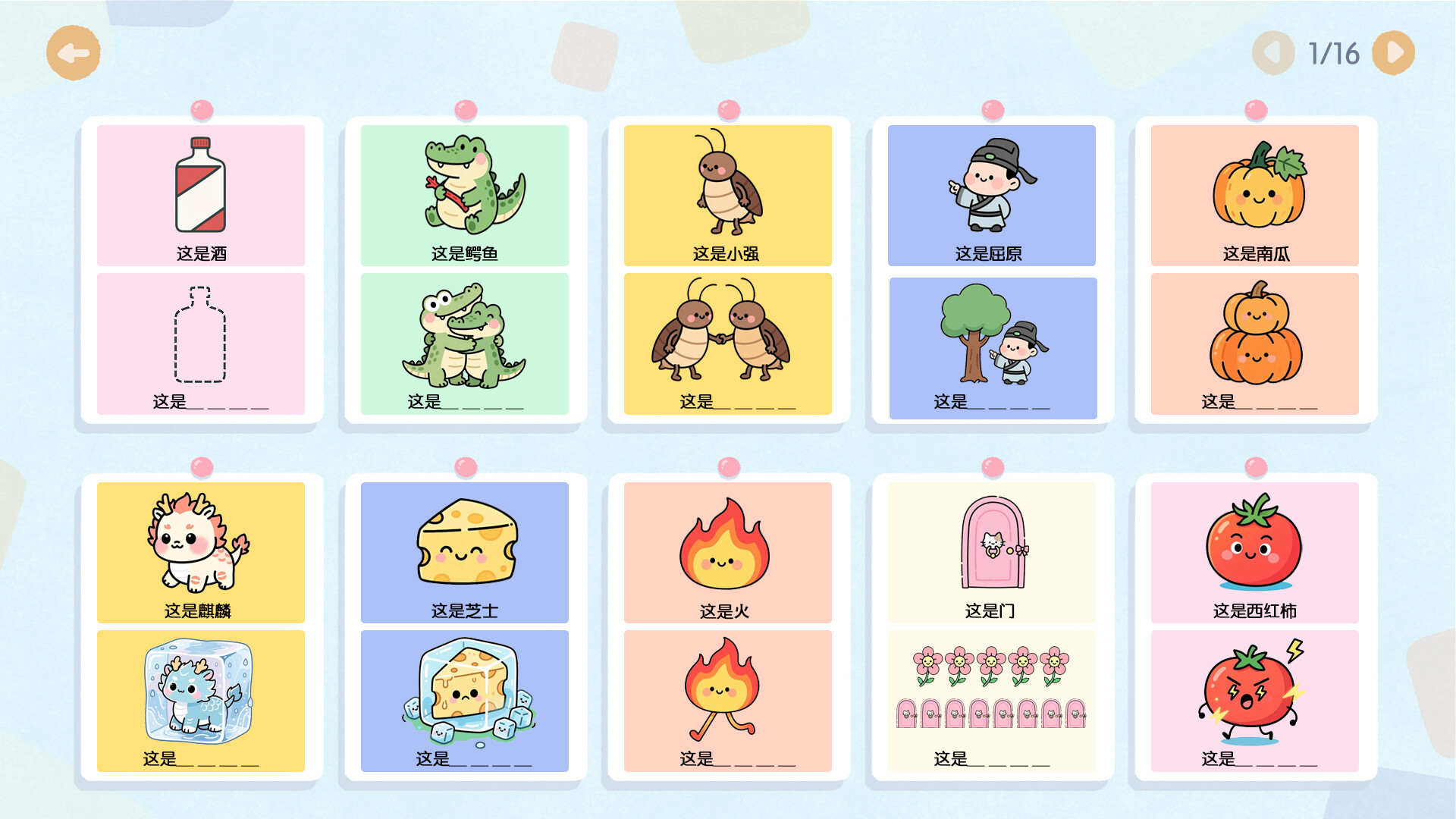1456x819 pixels.
Task: Go to the next page of puzzles
Action: (1393, 53)
